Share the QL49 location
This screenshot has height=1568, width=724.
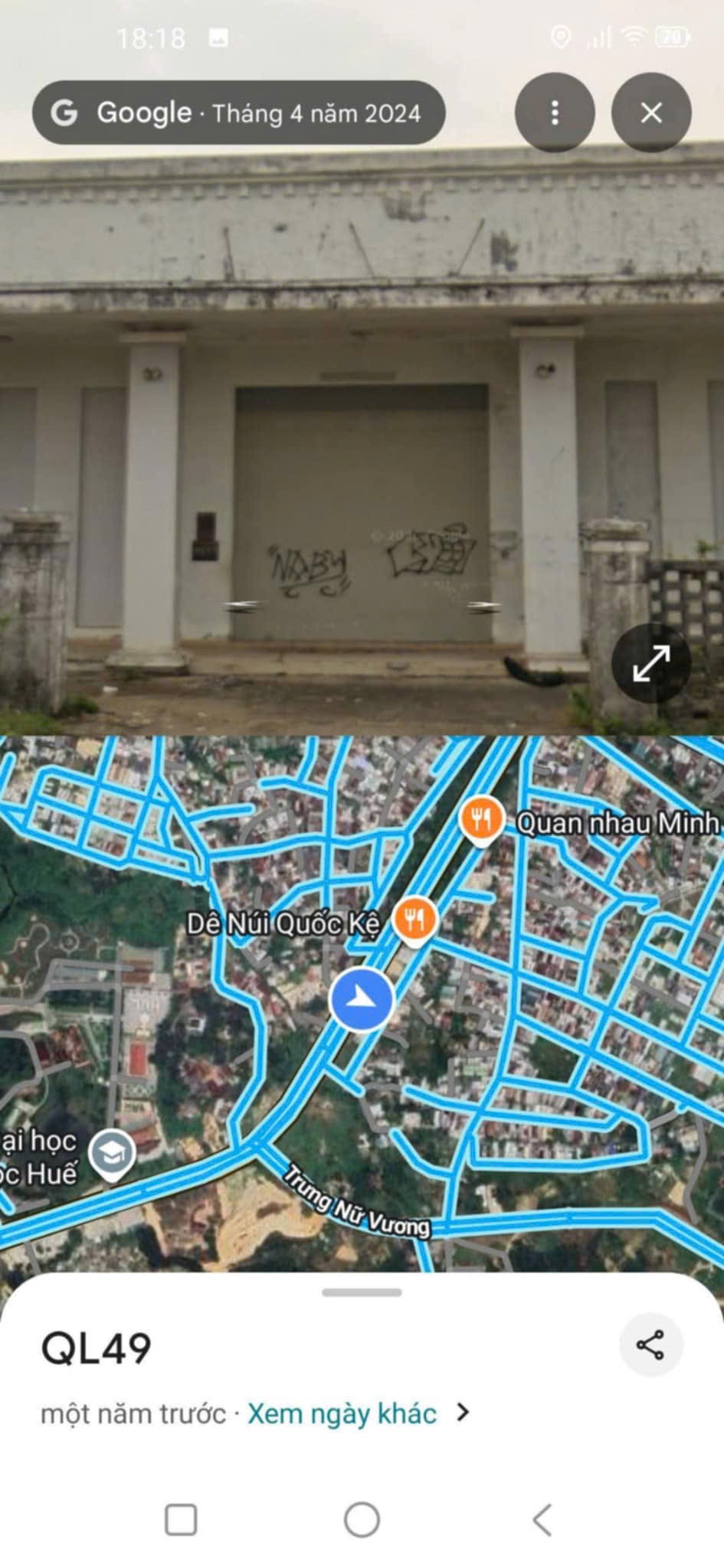coord(650,1344)
